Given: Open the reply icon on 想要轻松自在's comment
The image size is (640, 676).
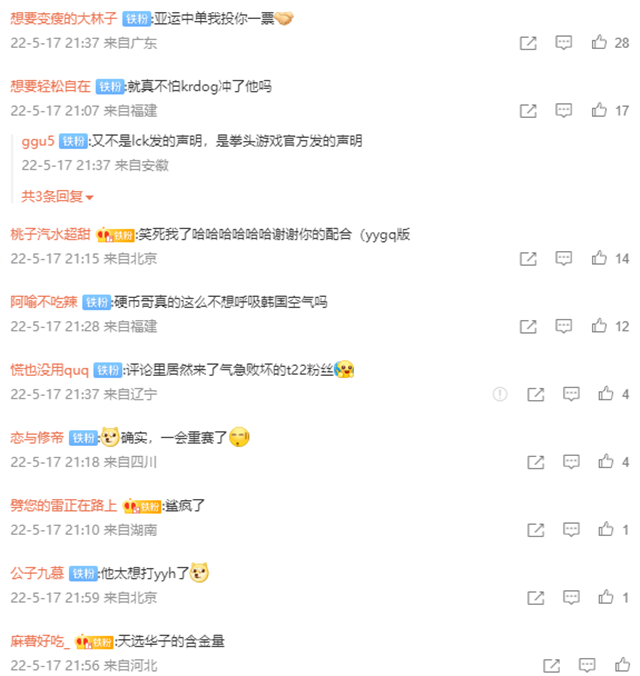Looking at the screenshot, I should pyautogui.click(x=564, y=110).
